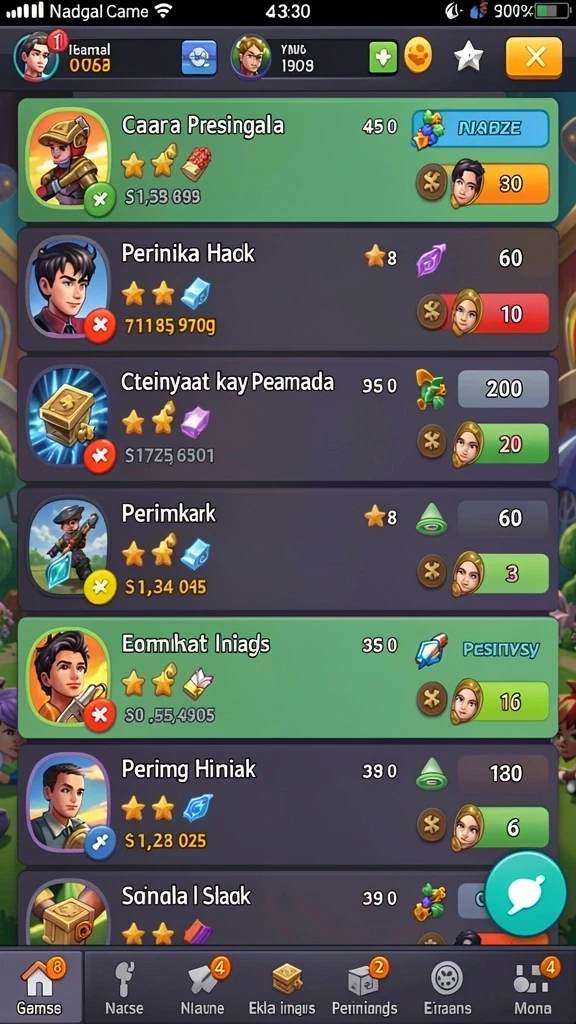This screenshot has width=576, height=1024.
Task: Switch to the Mona tab
Action: (532, 987)
